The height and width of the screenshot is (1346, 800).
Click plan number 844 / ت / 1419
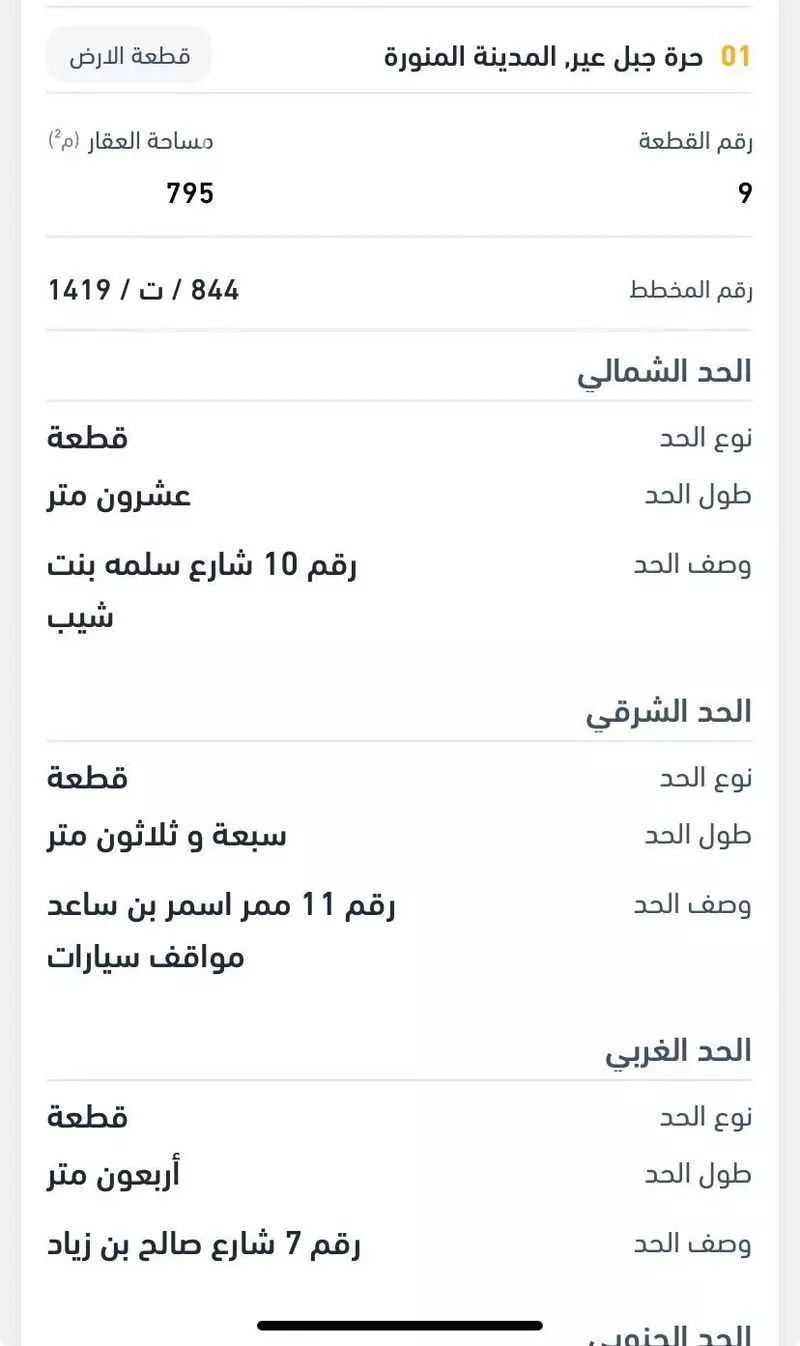(143, 290)
